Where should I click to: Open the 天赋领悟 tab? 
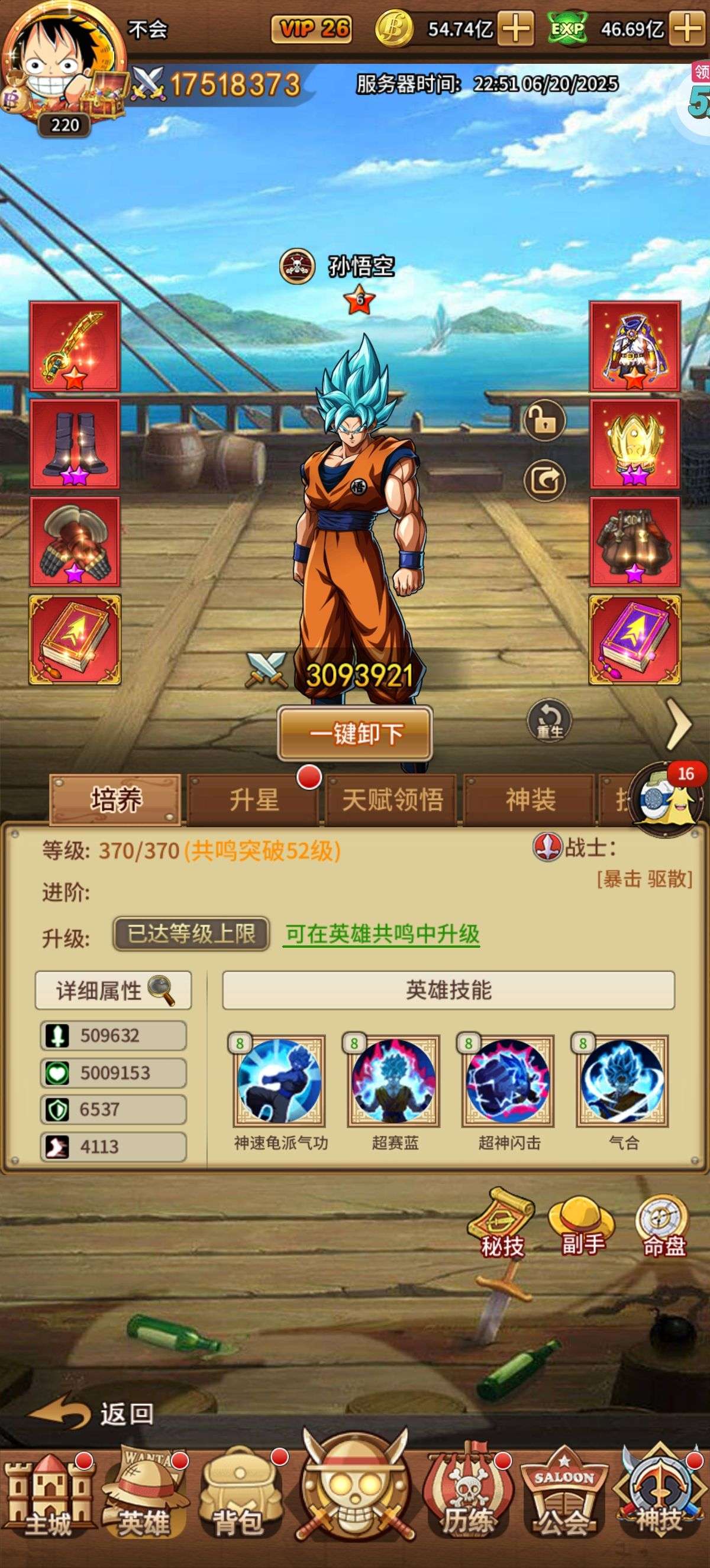click(x=392, y=800)
